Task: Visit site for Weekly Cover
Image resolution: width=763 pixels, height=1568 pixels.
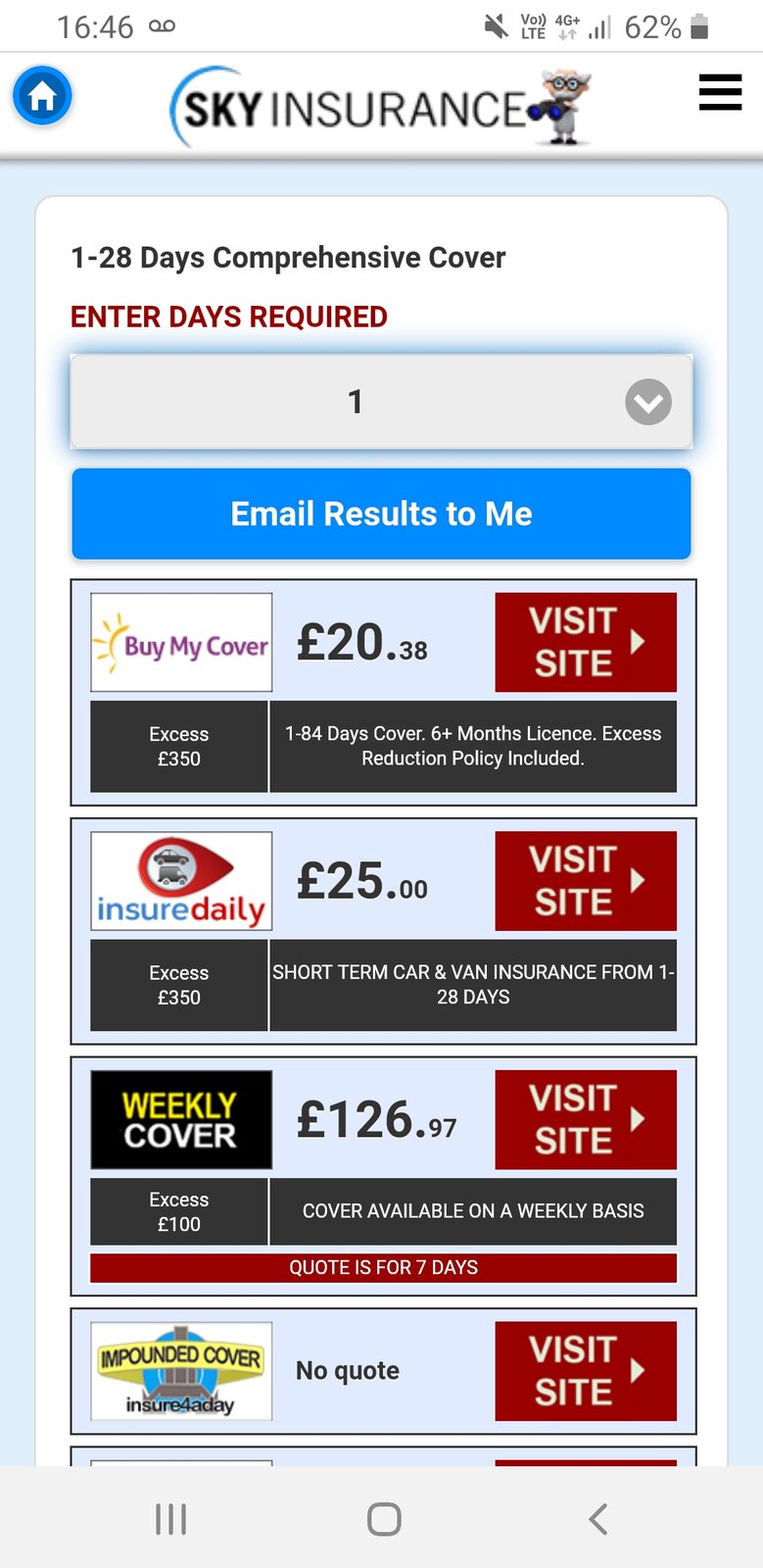Action: 585,1119
